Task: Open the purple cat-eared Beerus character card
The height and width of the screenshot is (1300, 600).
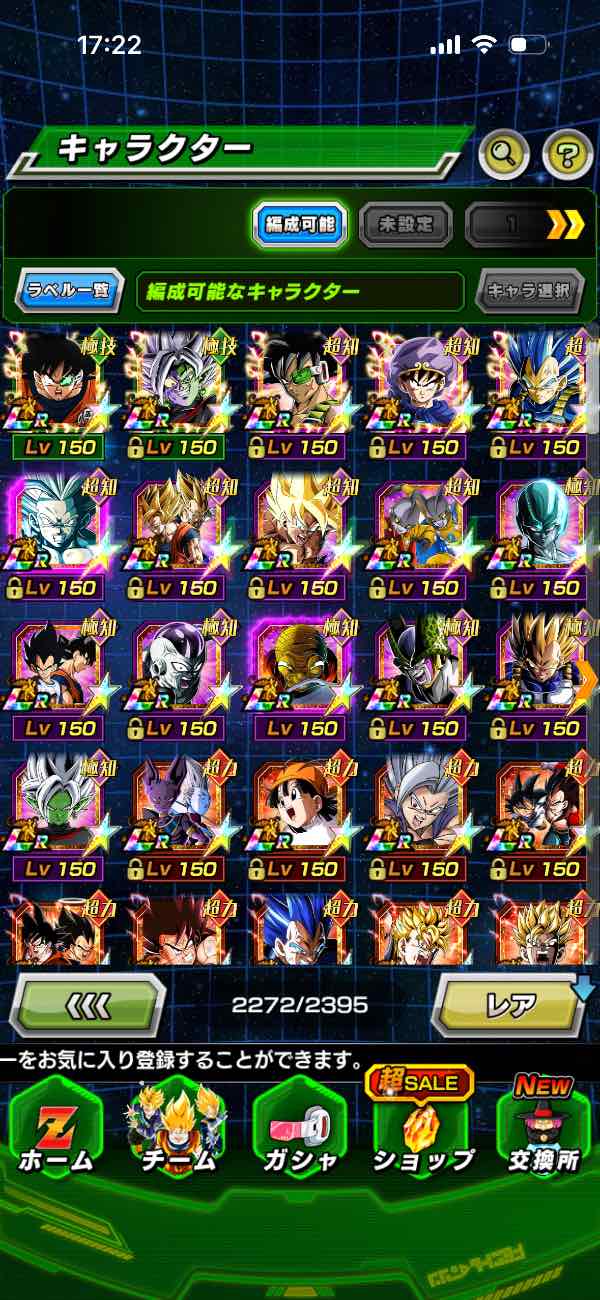Action: coord(177,805)
